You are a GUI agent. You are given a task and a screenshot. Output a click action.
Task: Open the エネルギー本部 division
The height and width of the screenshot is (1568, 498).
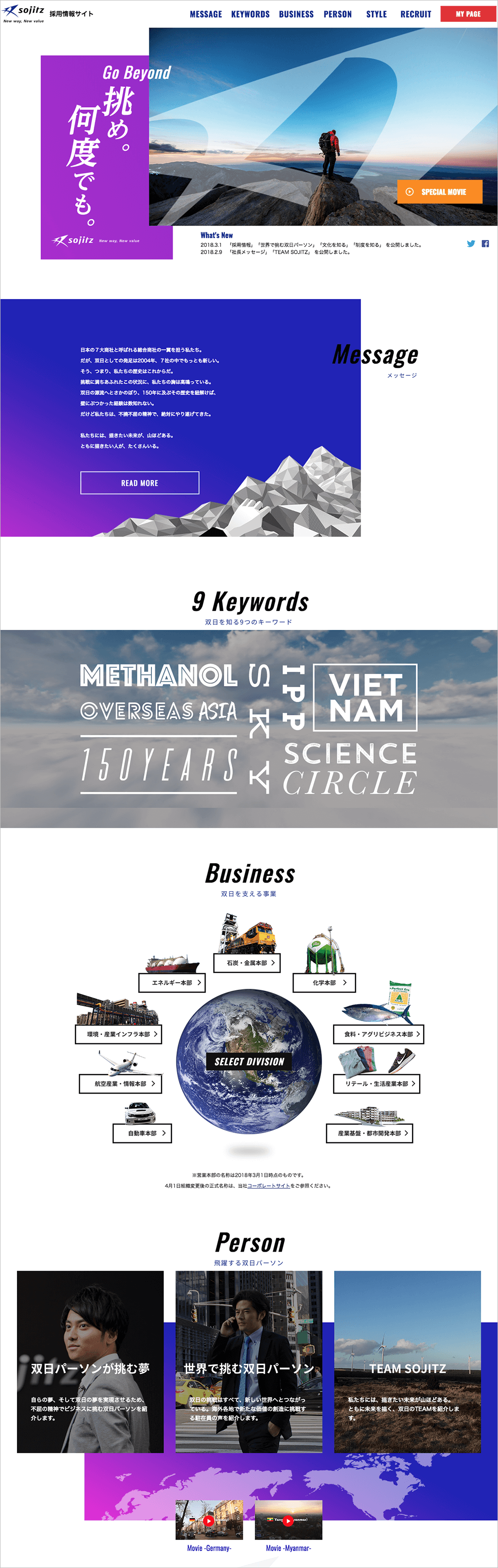click(171, 983)
